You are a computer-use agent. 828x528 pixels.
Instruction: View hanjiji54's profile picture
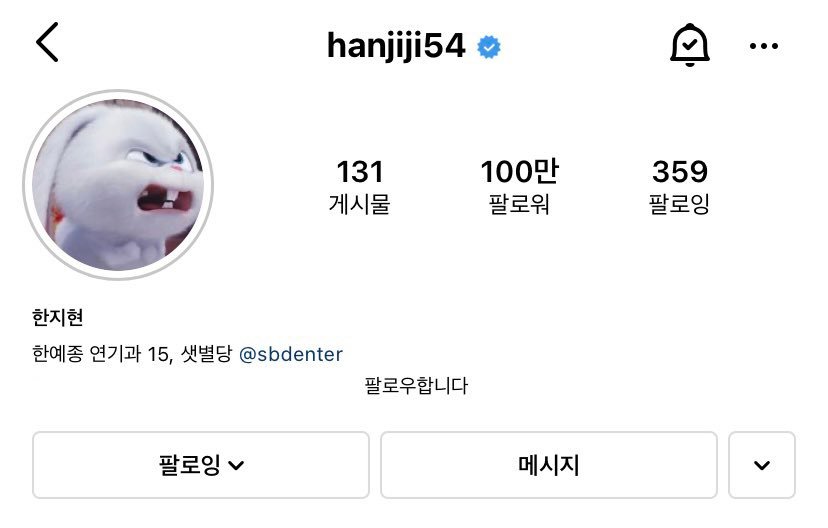[118, 184]
